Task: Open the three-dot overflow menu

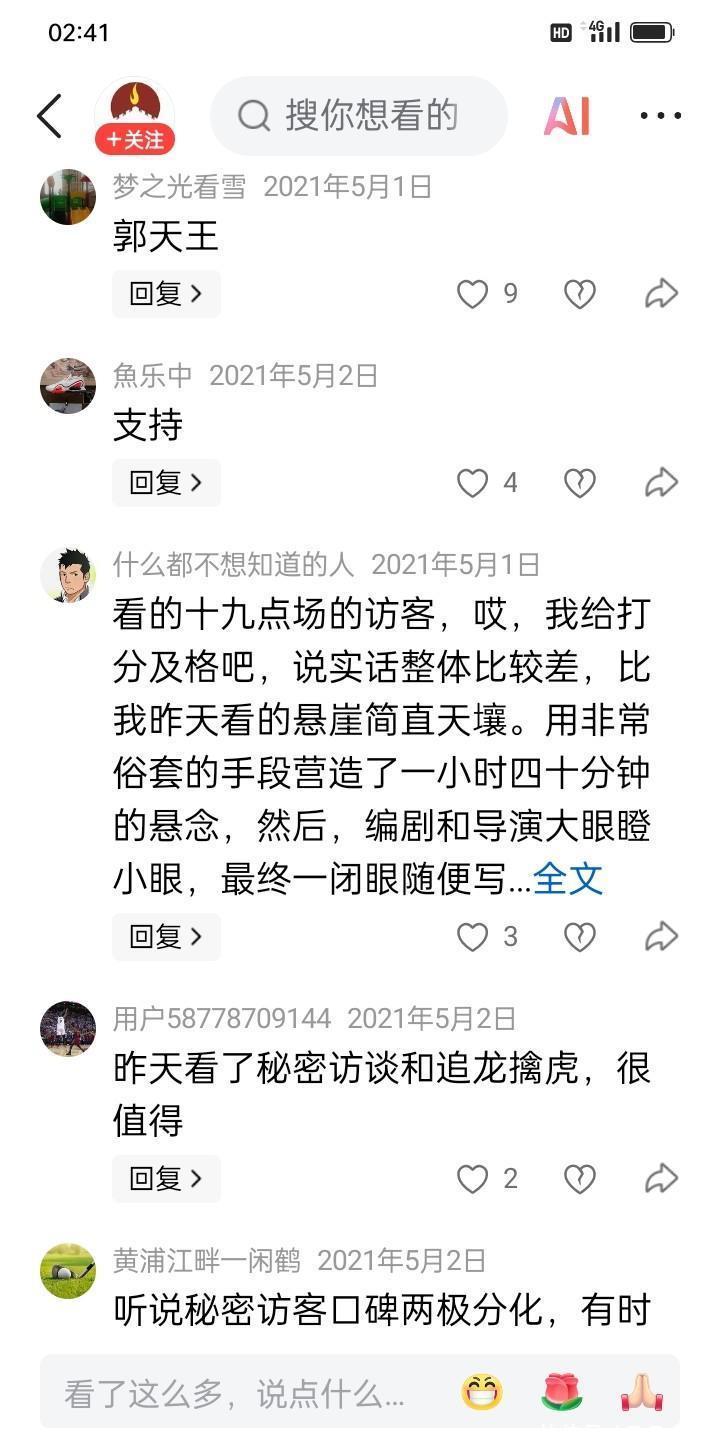Action: 661,116
